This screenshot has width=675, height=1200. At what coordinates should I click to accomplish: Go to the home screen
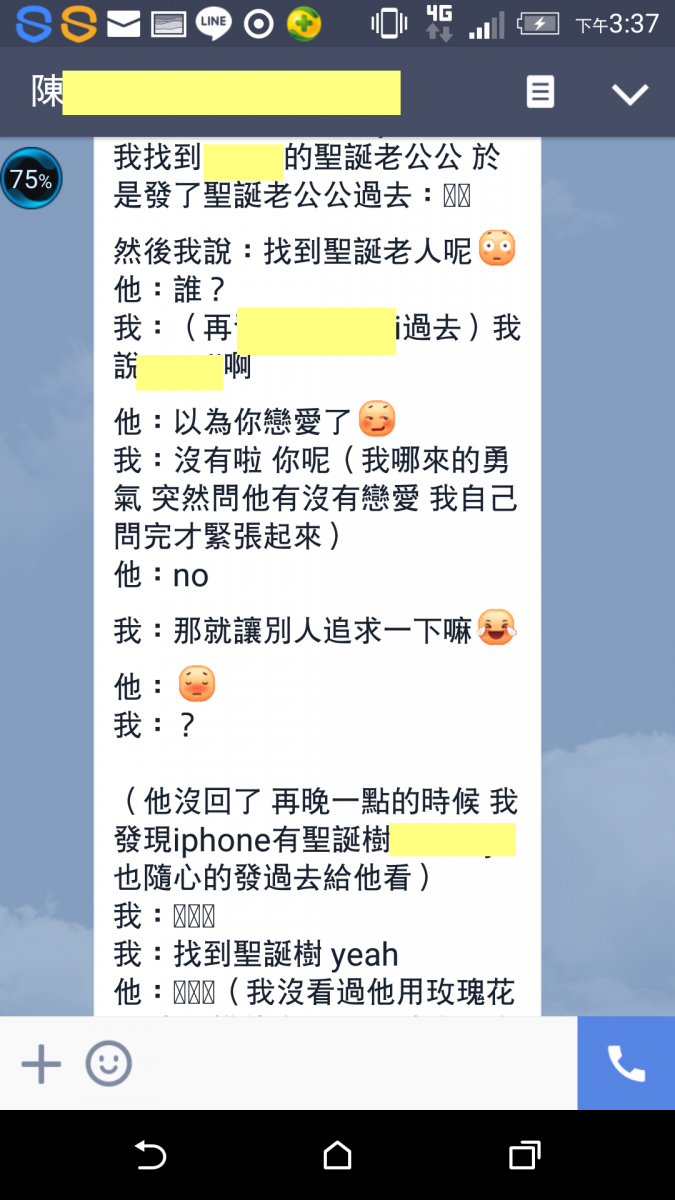337,1156
